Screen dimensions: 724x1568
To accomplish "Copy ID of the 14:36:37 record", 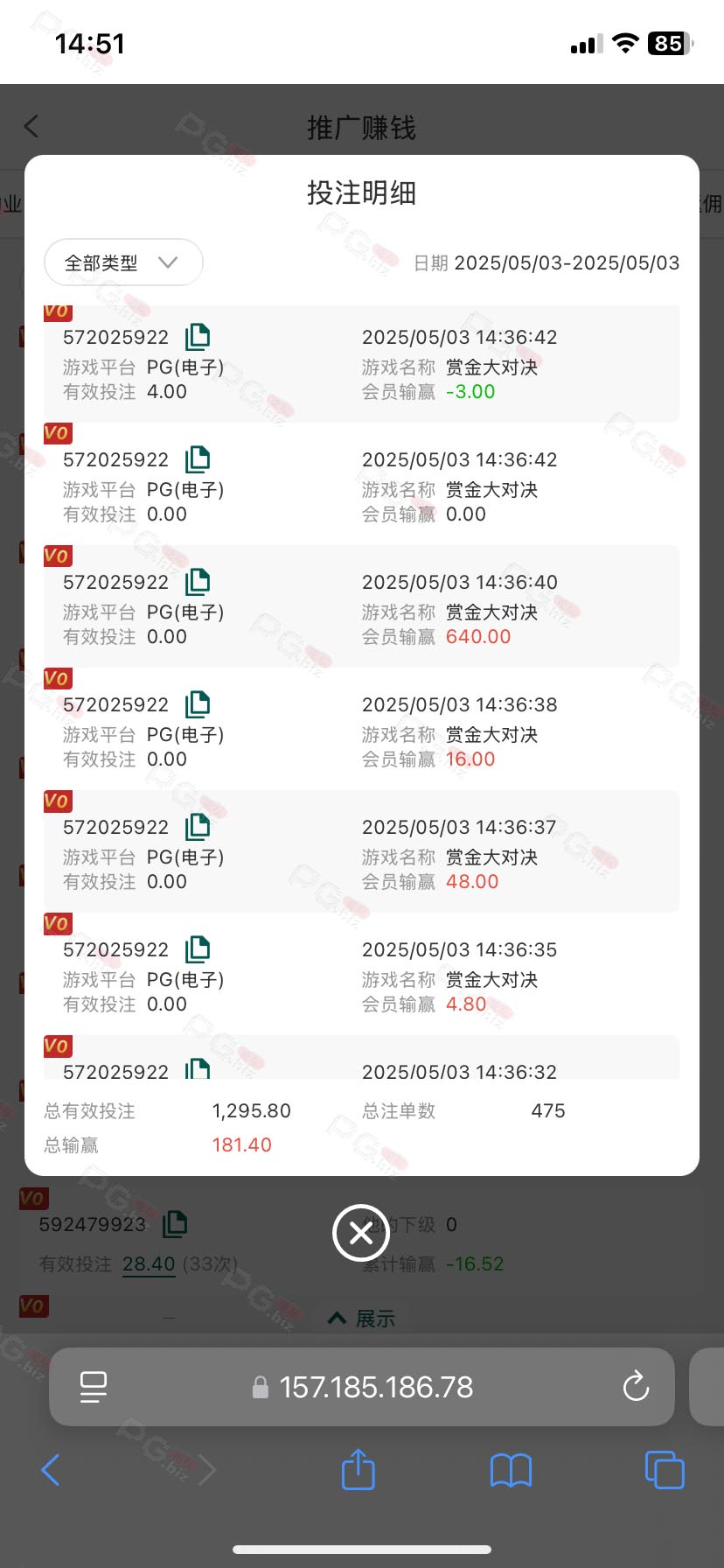I will pyautogui.click(x=198, y=827).
